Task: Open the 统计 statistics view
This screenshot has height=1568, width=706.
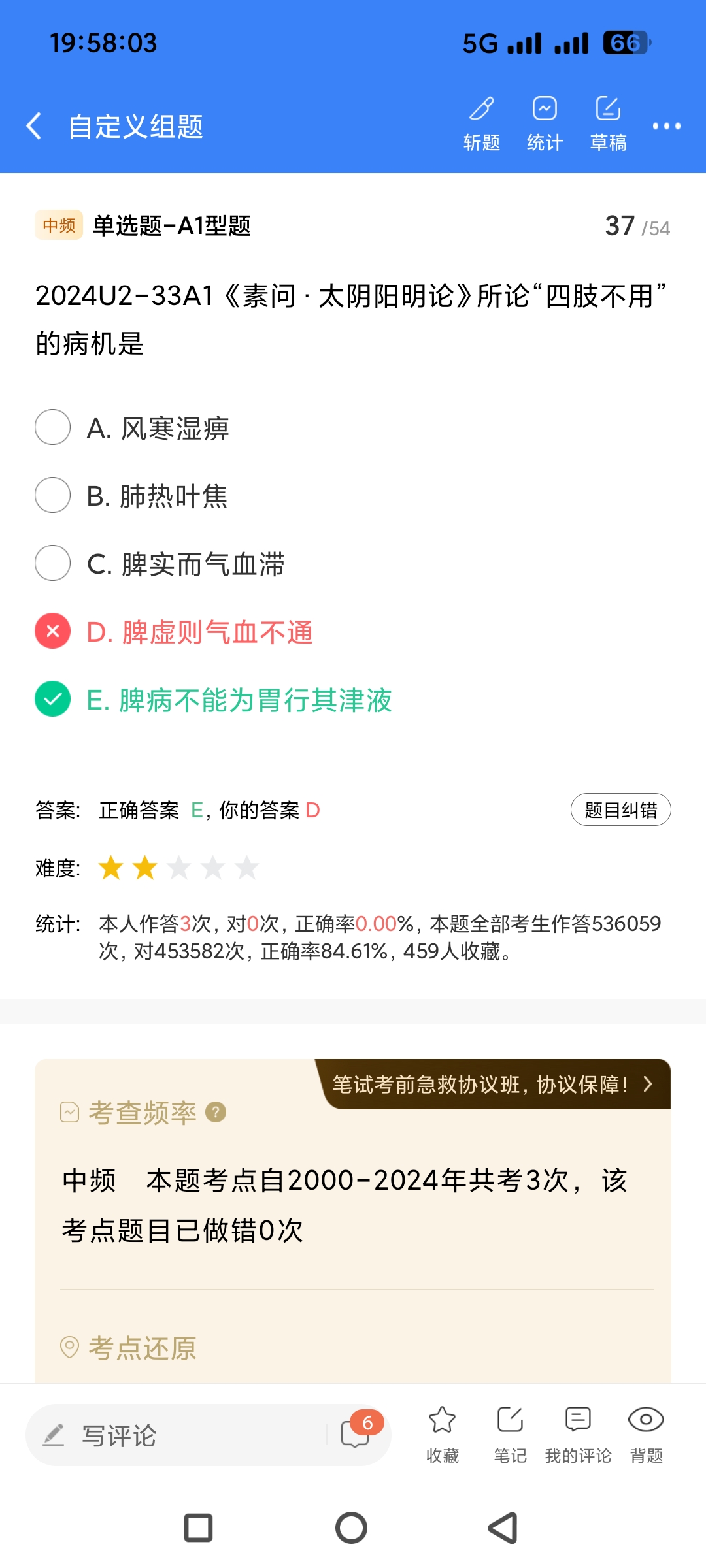Action: click(545, 123)
